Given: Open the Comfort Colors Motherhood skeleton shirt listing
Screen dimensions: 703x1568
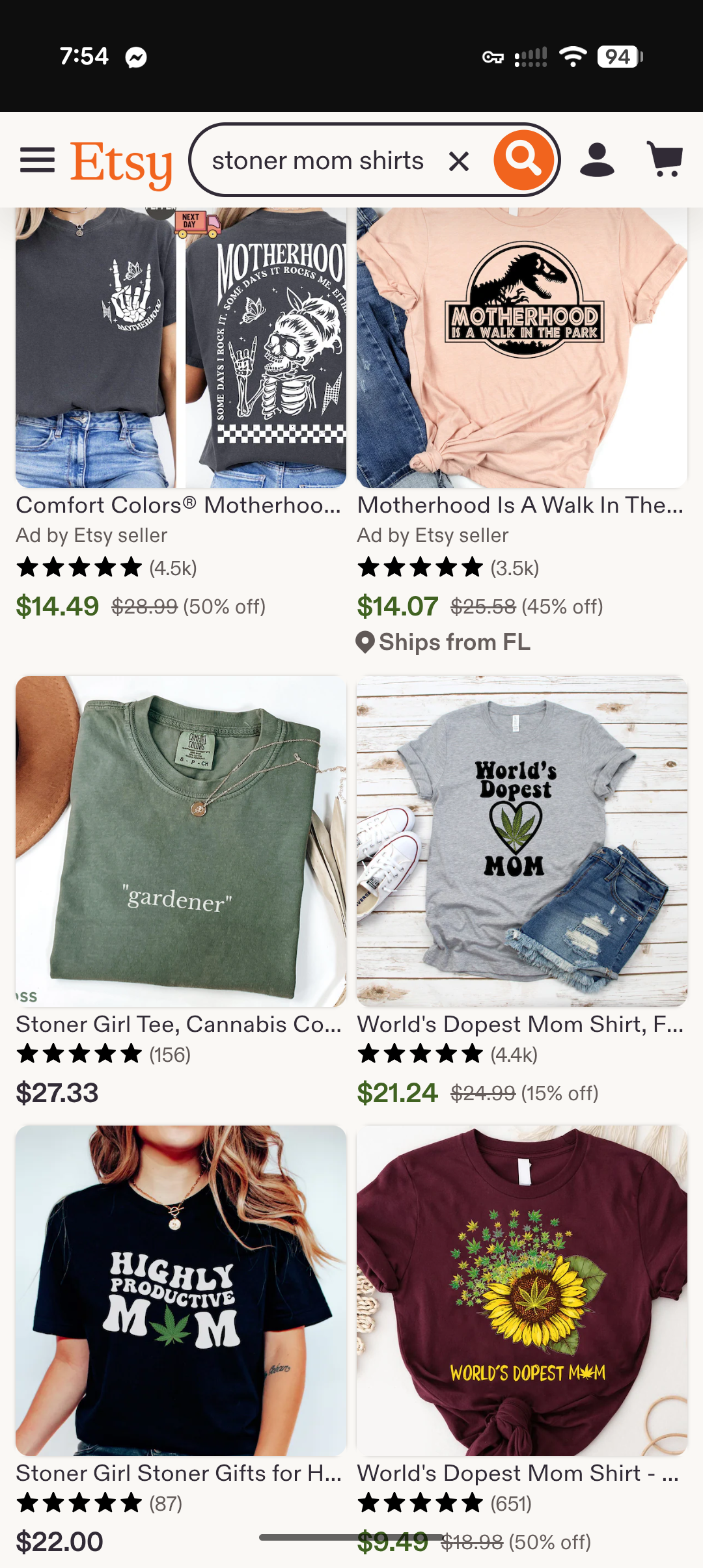Looking at the screenshot, I should coord(181,348).
